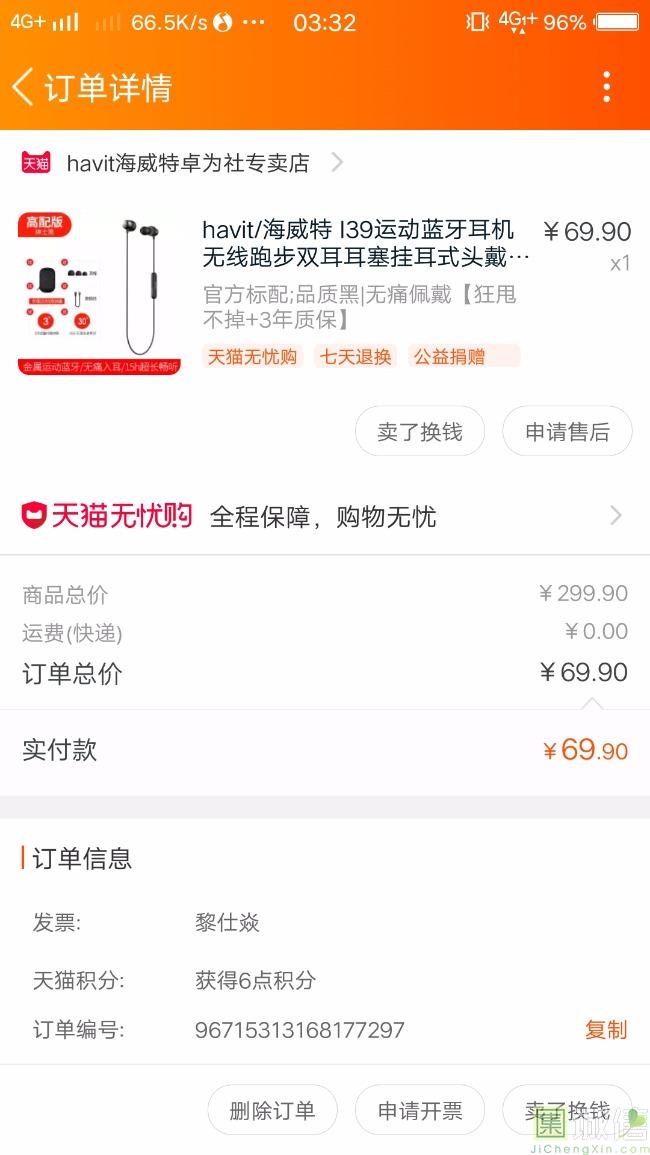
Task: Go back from 订单详情 page
Action: click(x=24, y=88)
